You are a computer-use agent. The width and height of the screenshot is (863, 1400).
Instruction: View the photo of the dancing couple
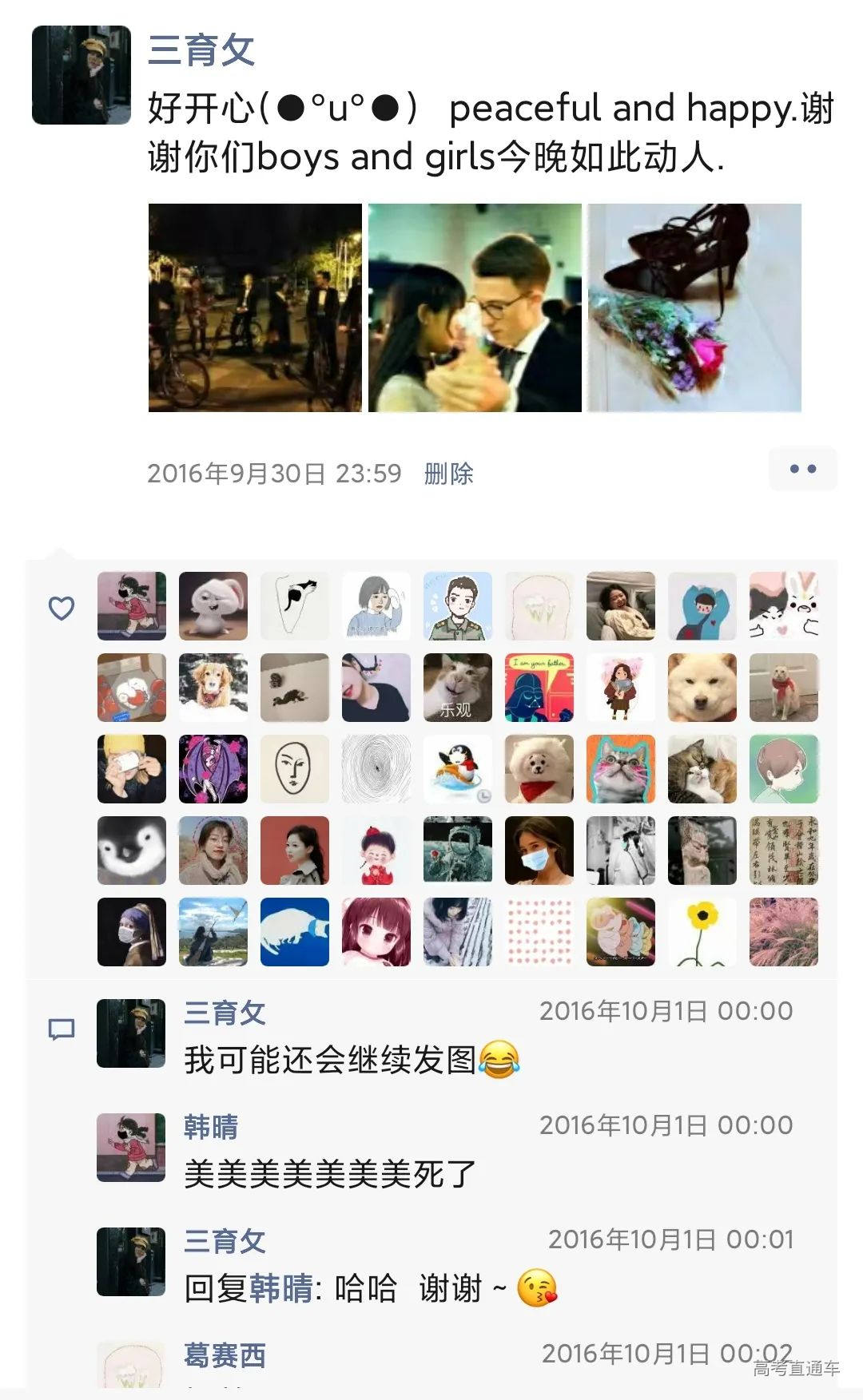475,307
